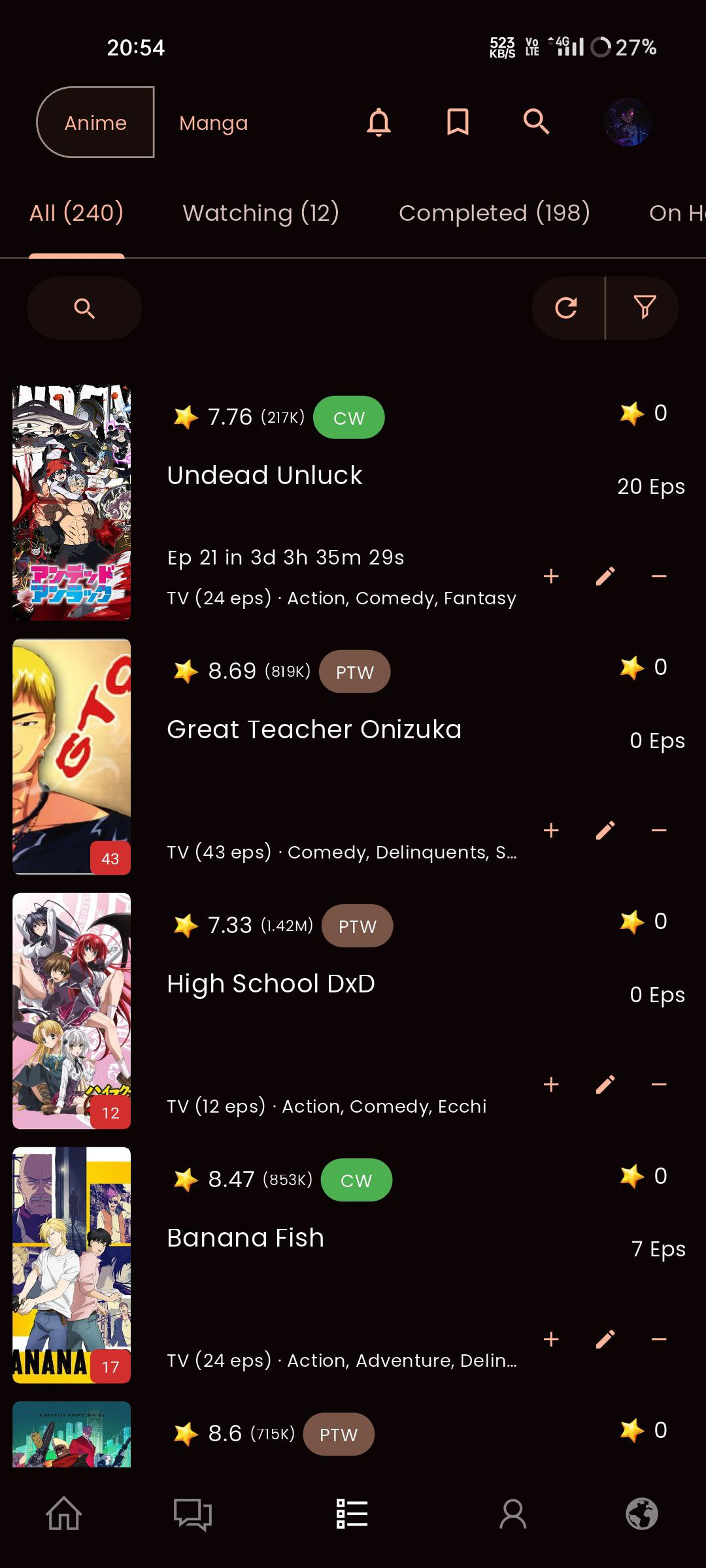Open saved bookmarks from top bar
The height and width of the screenshot is (1568, 706).
[458, 122]
